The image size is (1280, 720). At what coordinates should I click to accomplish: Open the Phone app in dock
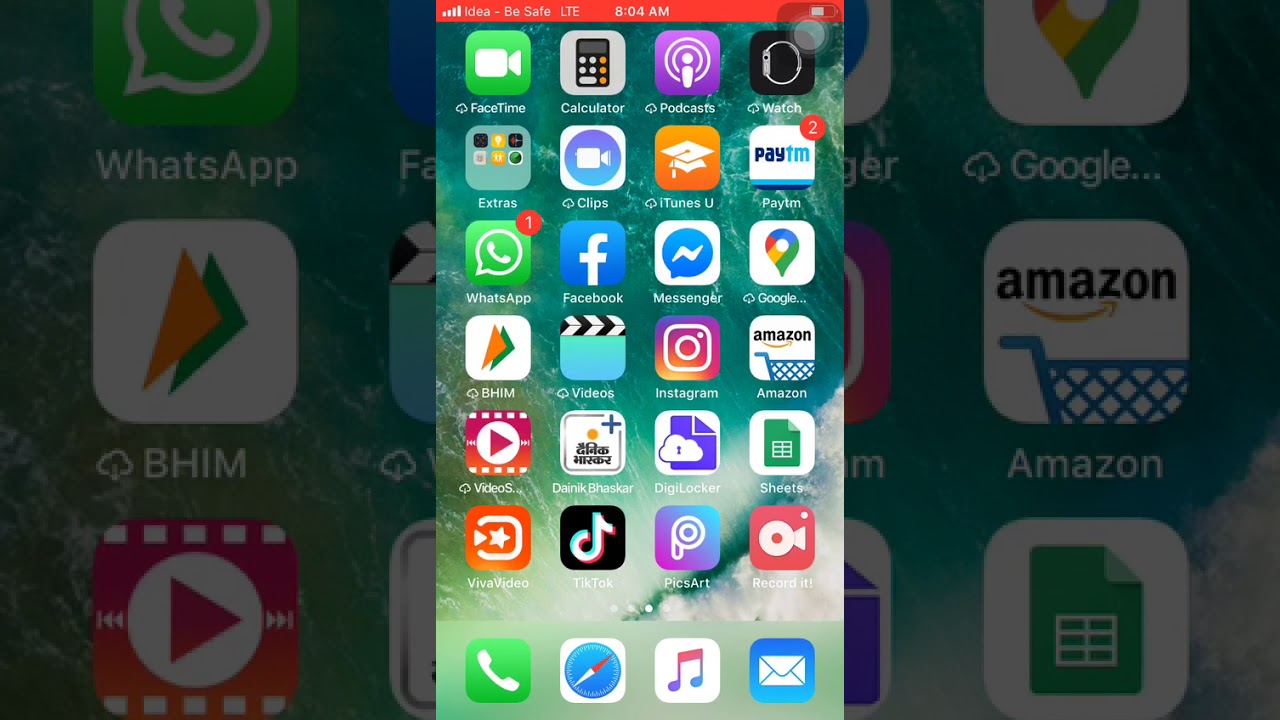(x=498, y=670)
